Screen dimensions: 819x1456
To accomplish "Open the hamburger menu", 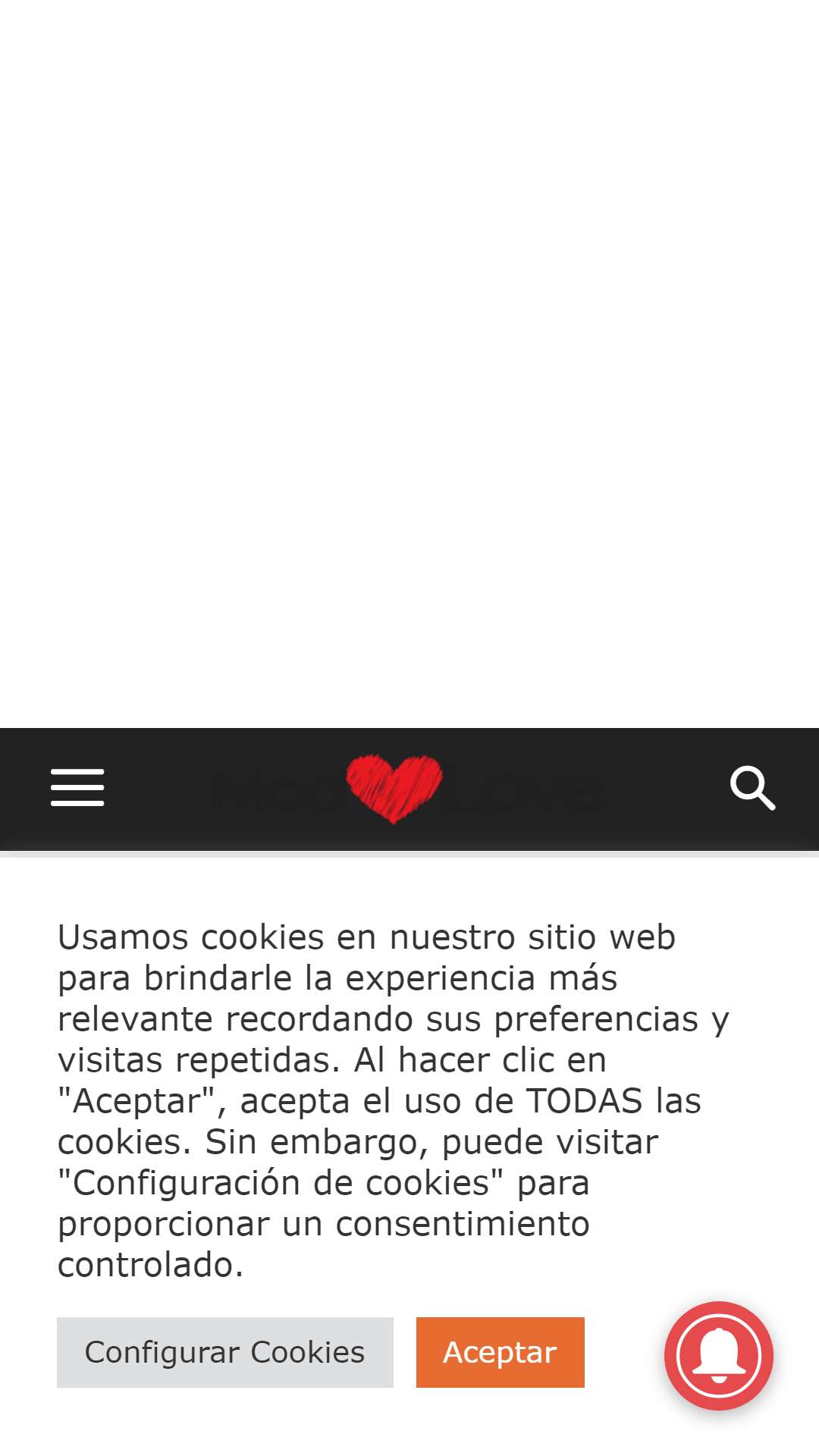I will click(x=77, y=787).
